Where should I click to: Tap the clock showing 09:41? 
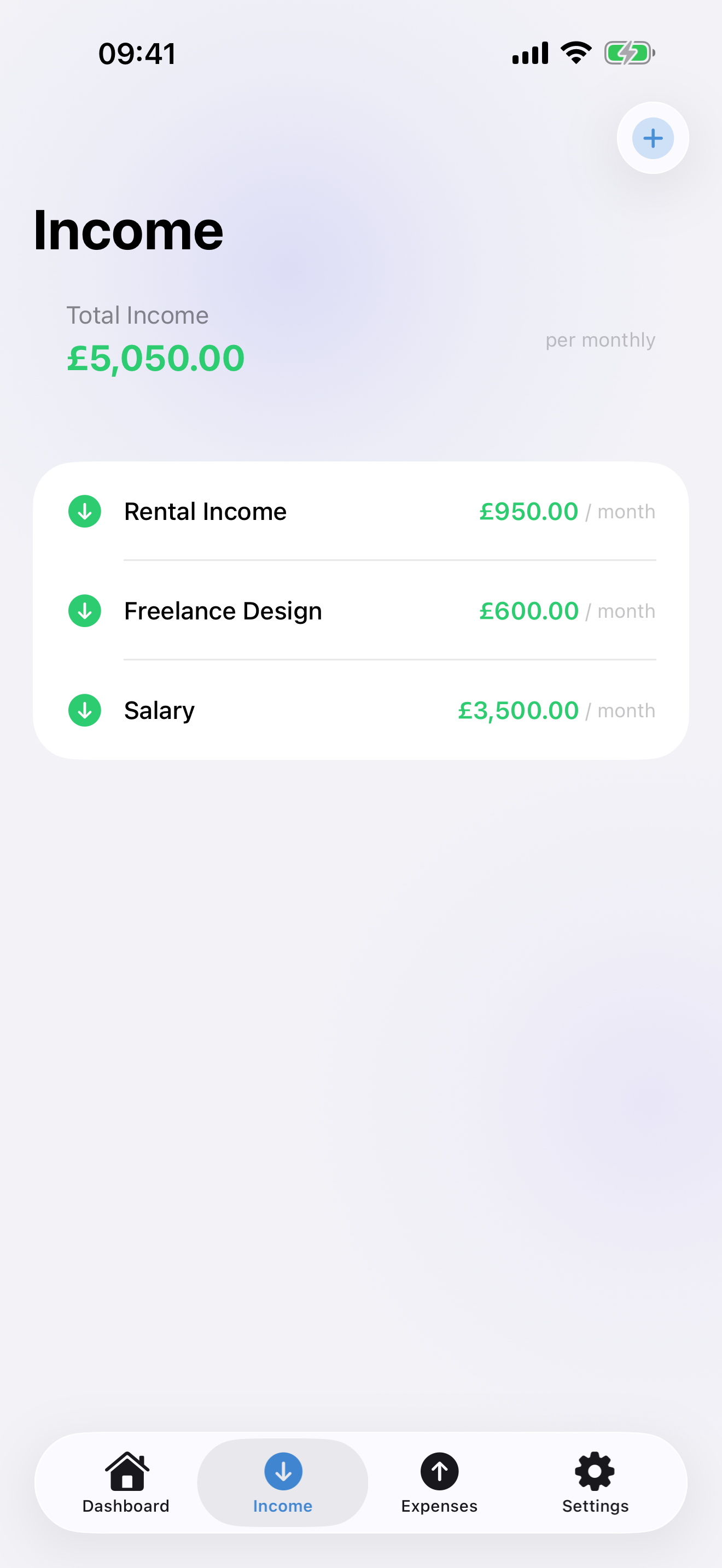[x=136, y=54]
